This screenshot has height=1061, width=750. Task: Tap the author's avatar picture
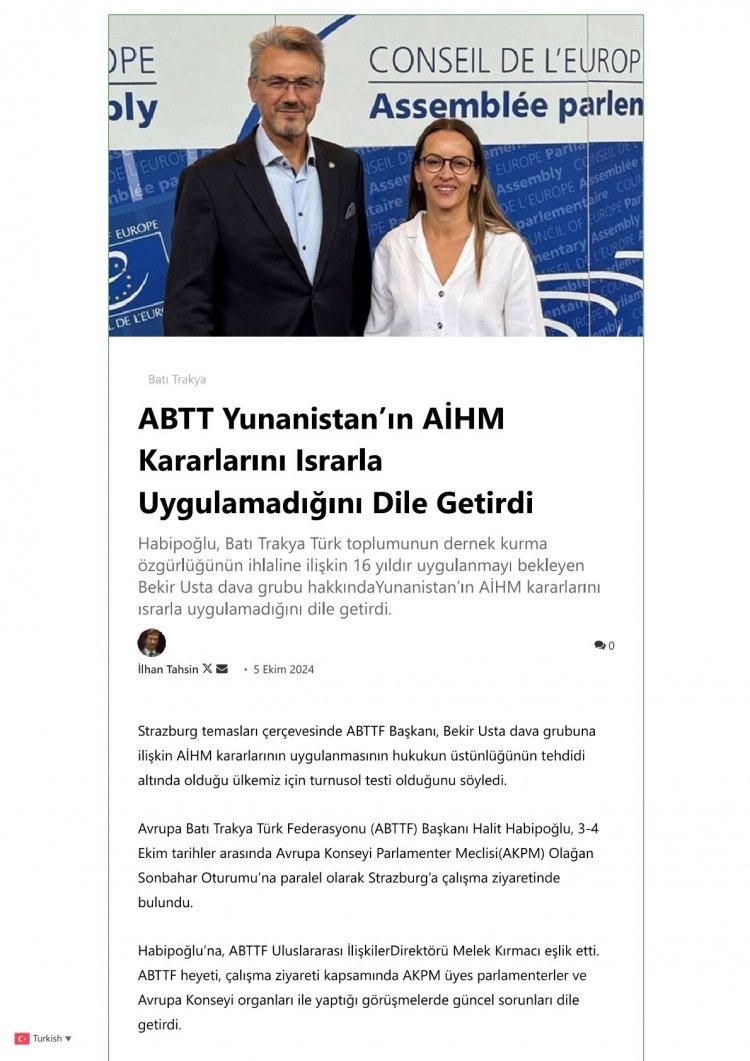point(151,642)
